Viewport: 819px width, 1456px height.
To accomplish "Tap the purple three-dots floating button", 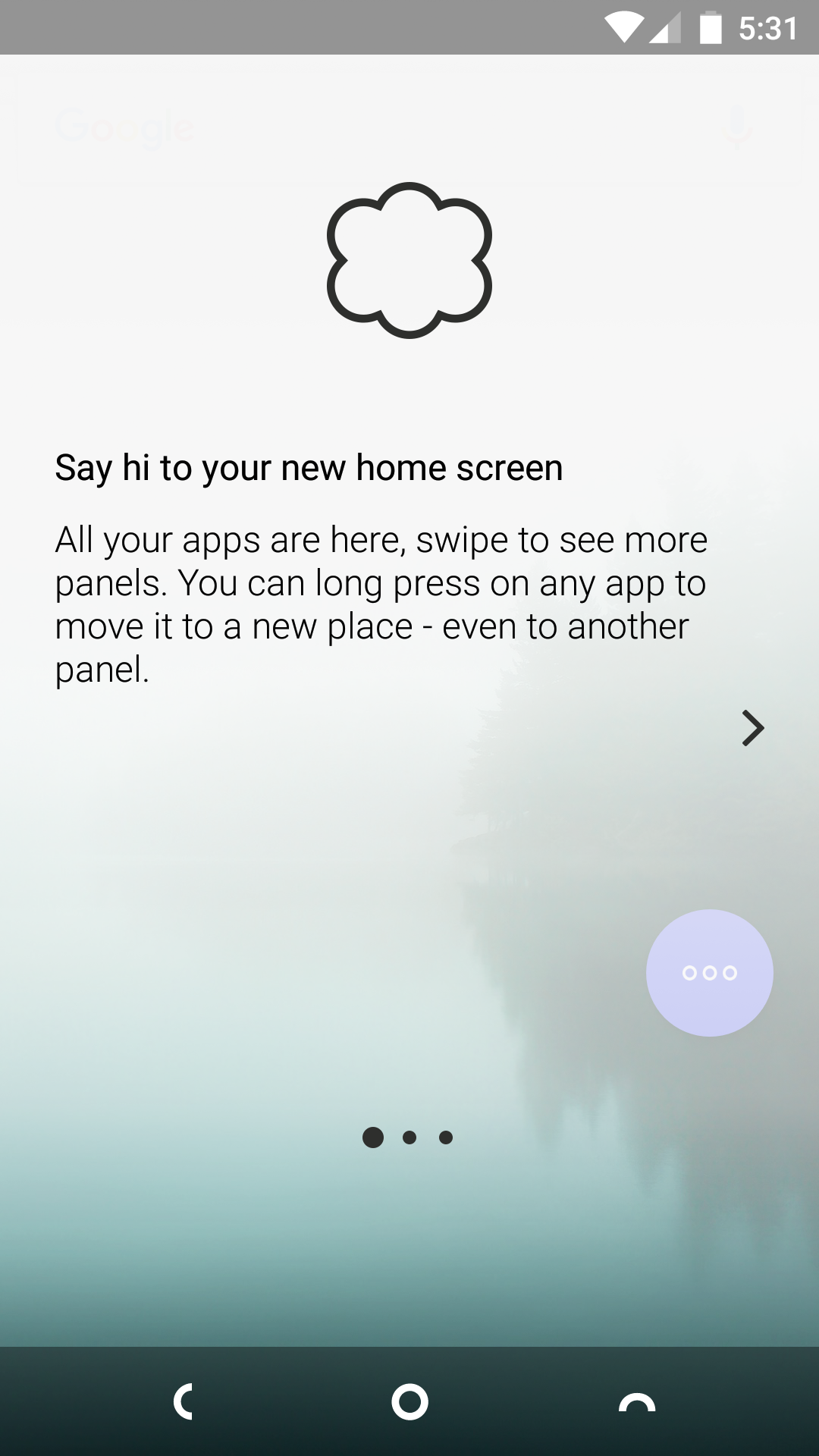I will 709,973.
